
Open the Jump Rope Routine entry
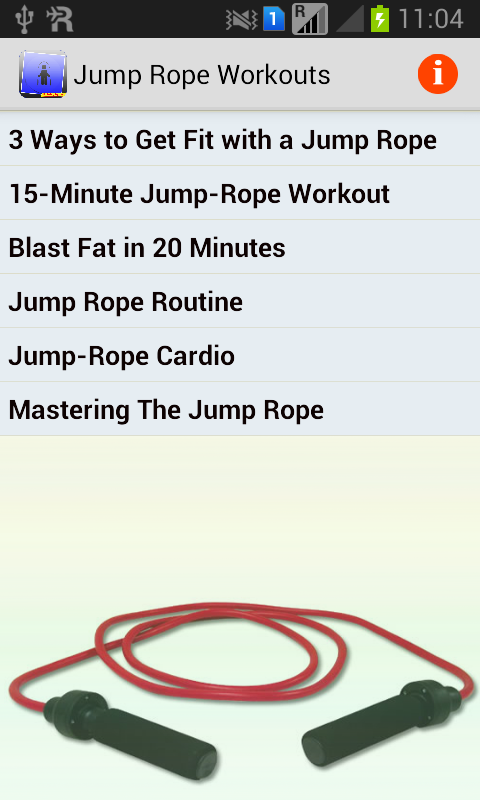pyautogui.click(x=240, y=302)
